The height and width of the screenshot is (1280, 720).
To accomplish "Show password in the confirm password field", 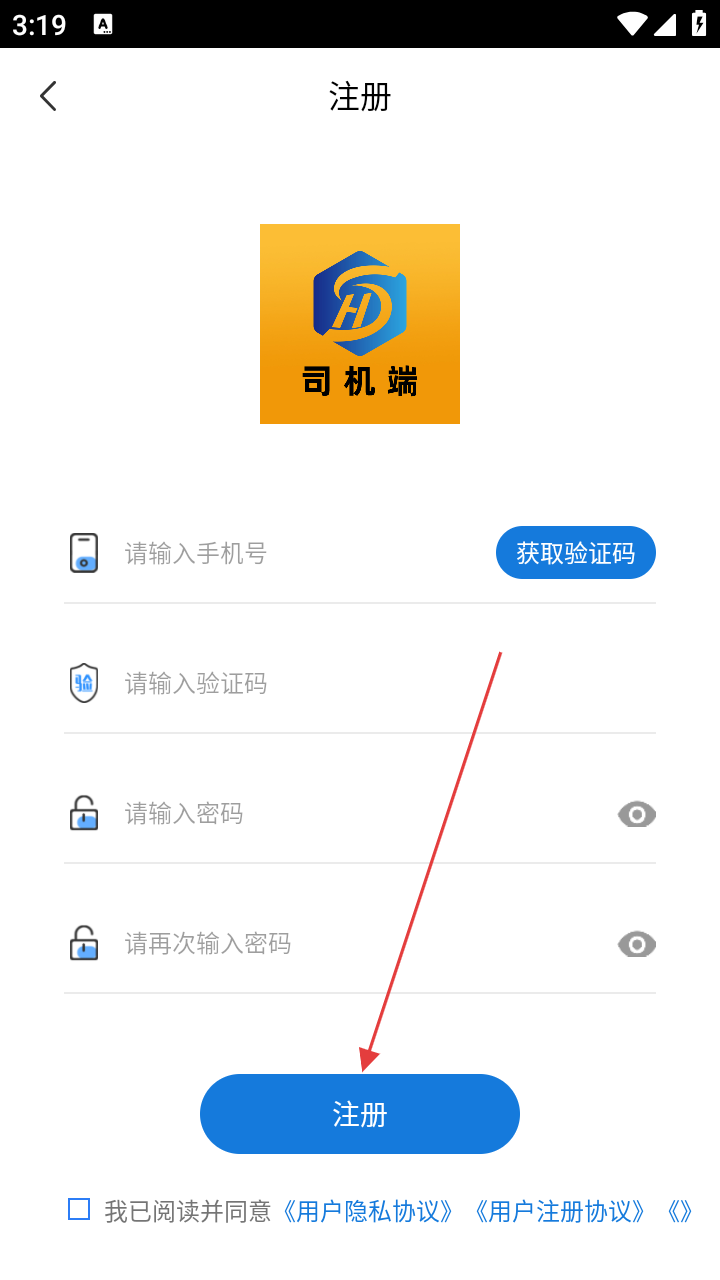I will (636, 944).
